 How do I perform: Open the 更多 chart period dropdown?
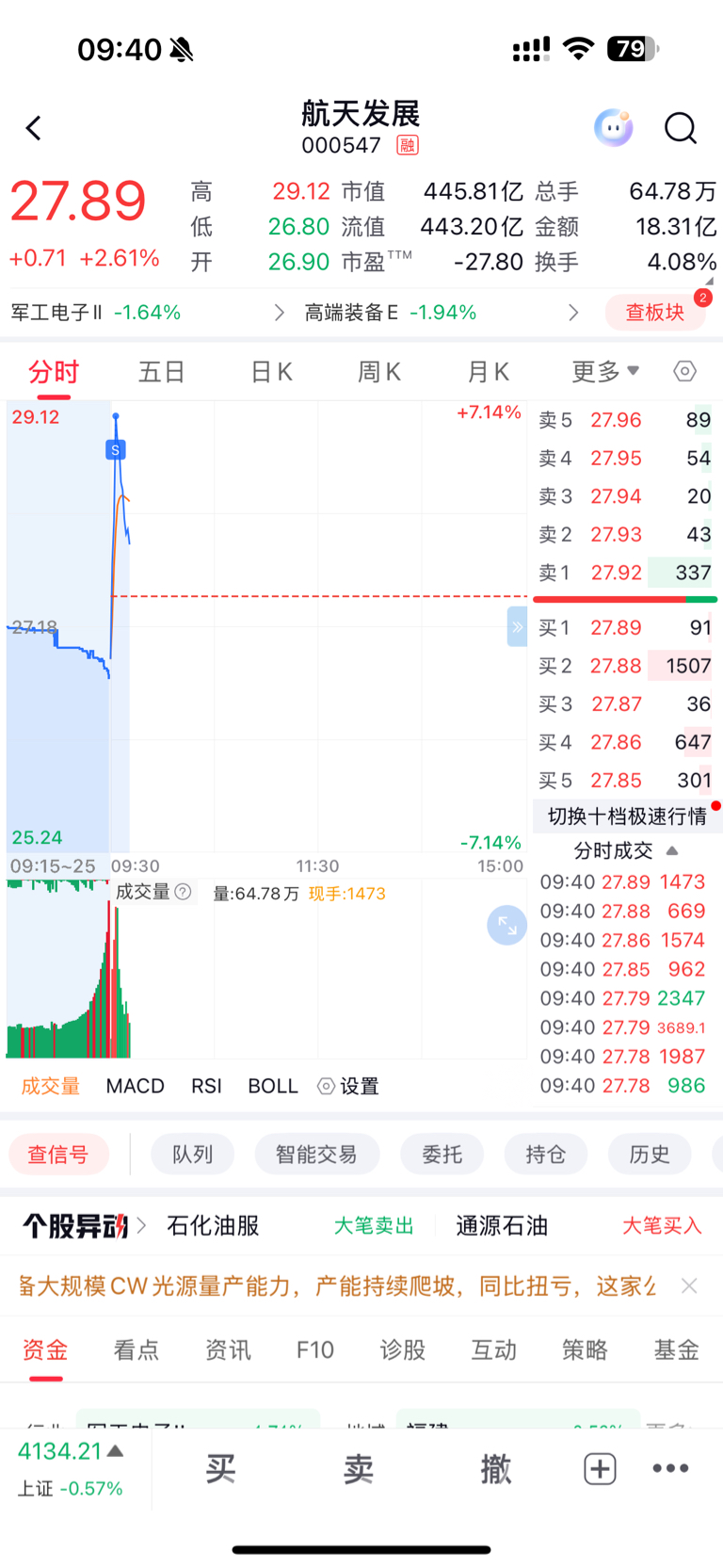[605, 372]
